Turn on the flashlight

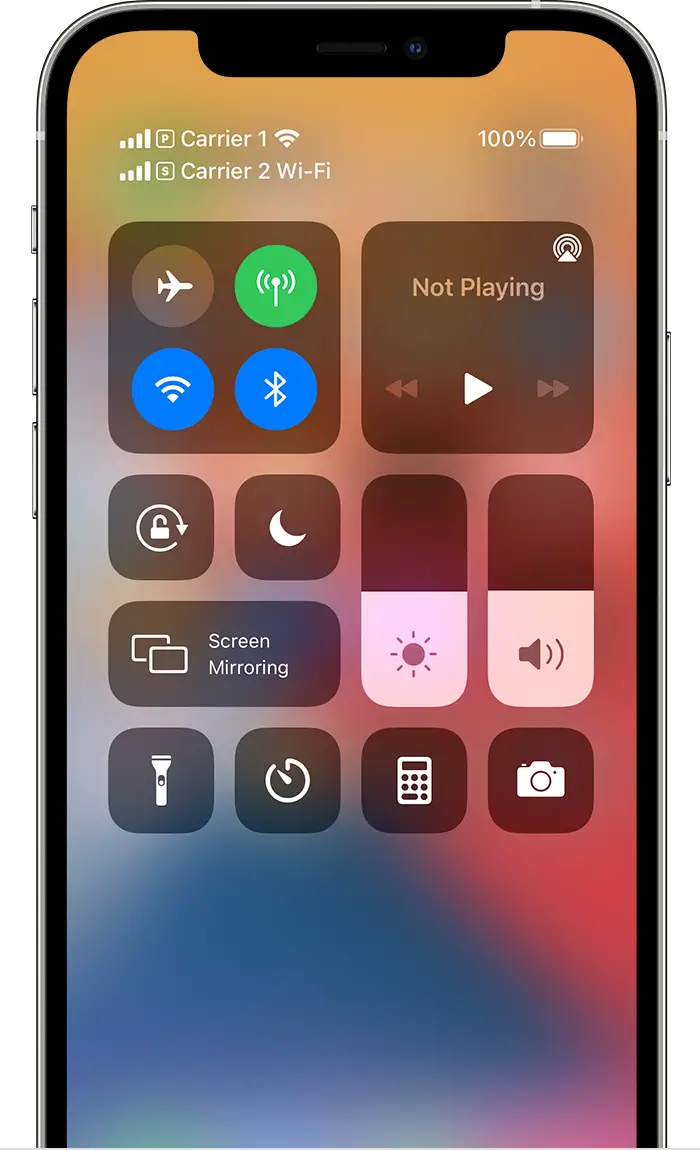coord(161,780)
